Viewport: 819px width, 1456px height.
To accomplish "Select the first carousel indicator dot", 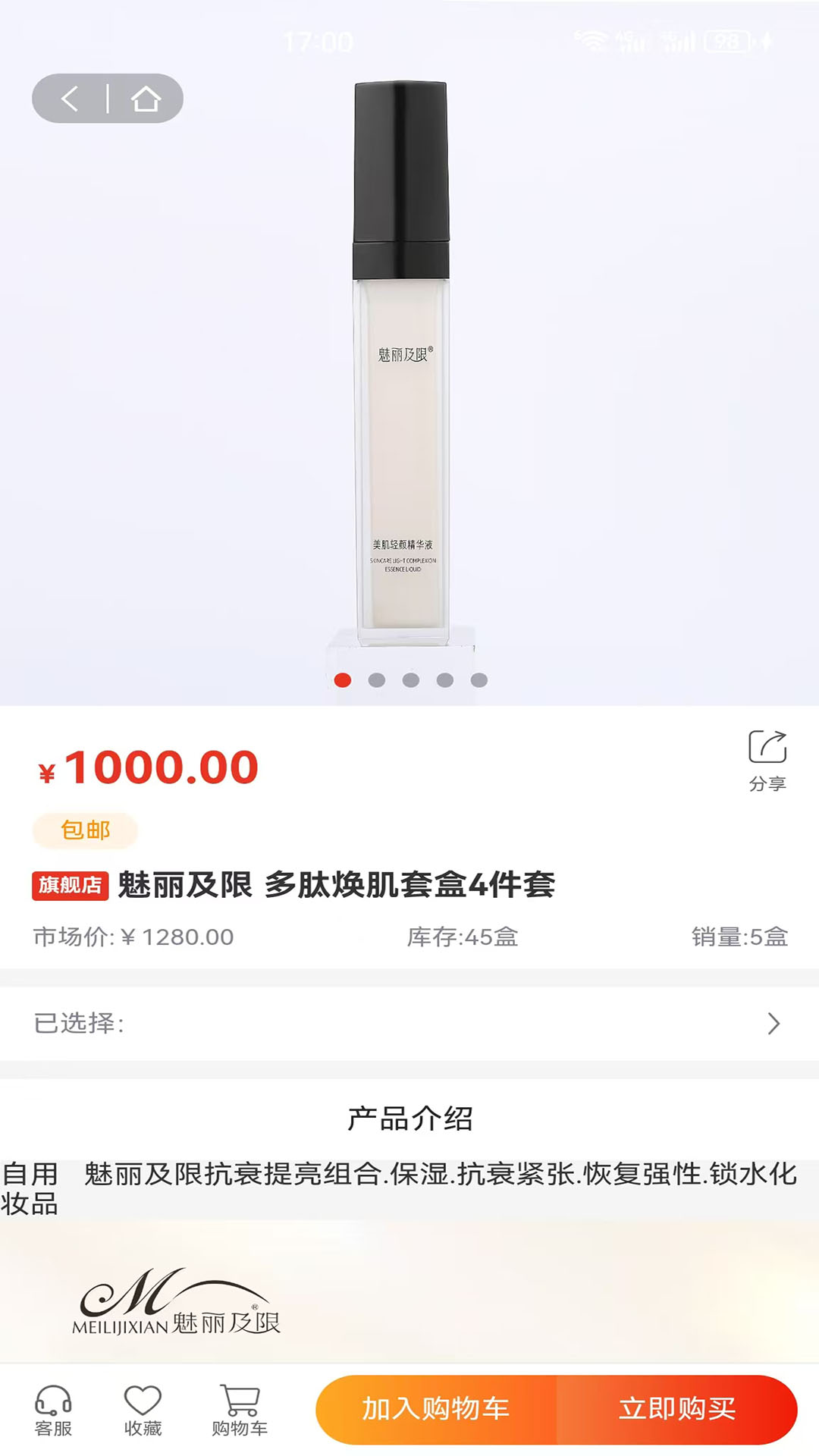I will (x=342, y=680).
